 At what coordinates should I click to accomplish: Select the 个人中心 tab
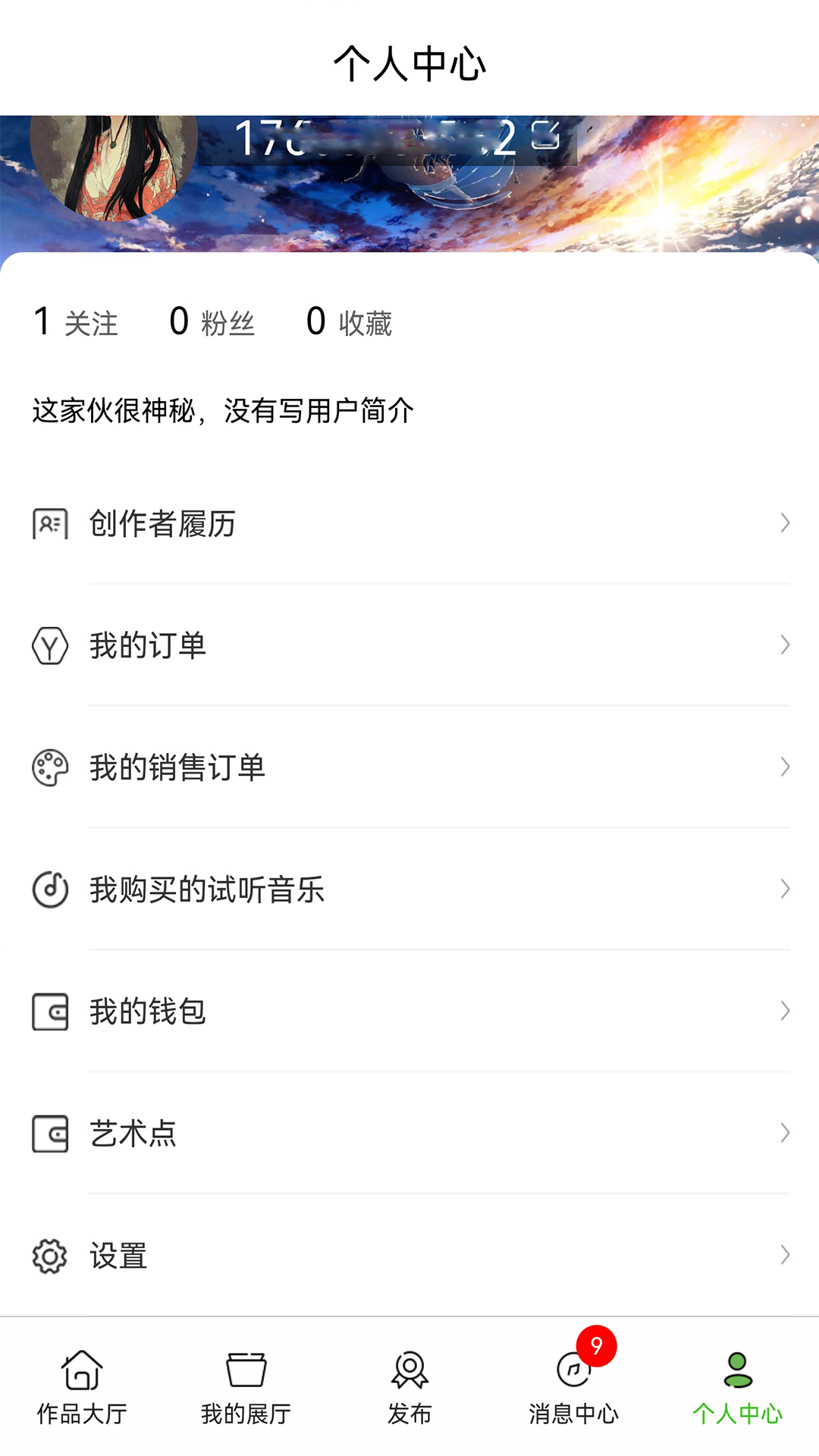click(737, 1388)
